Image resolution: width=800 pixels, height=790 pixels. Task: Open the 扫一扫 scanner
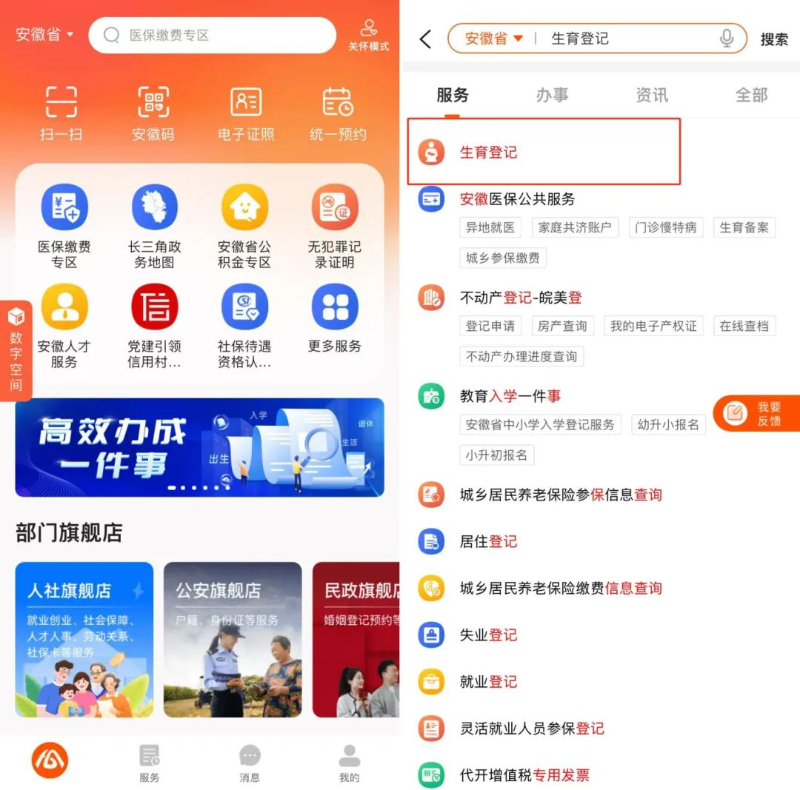click(62, 112)
